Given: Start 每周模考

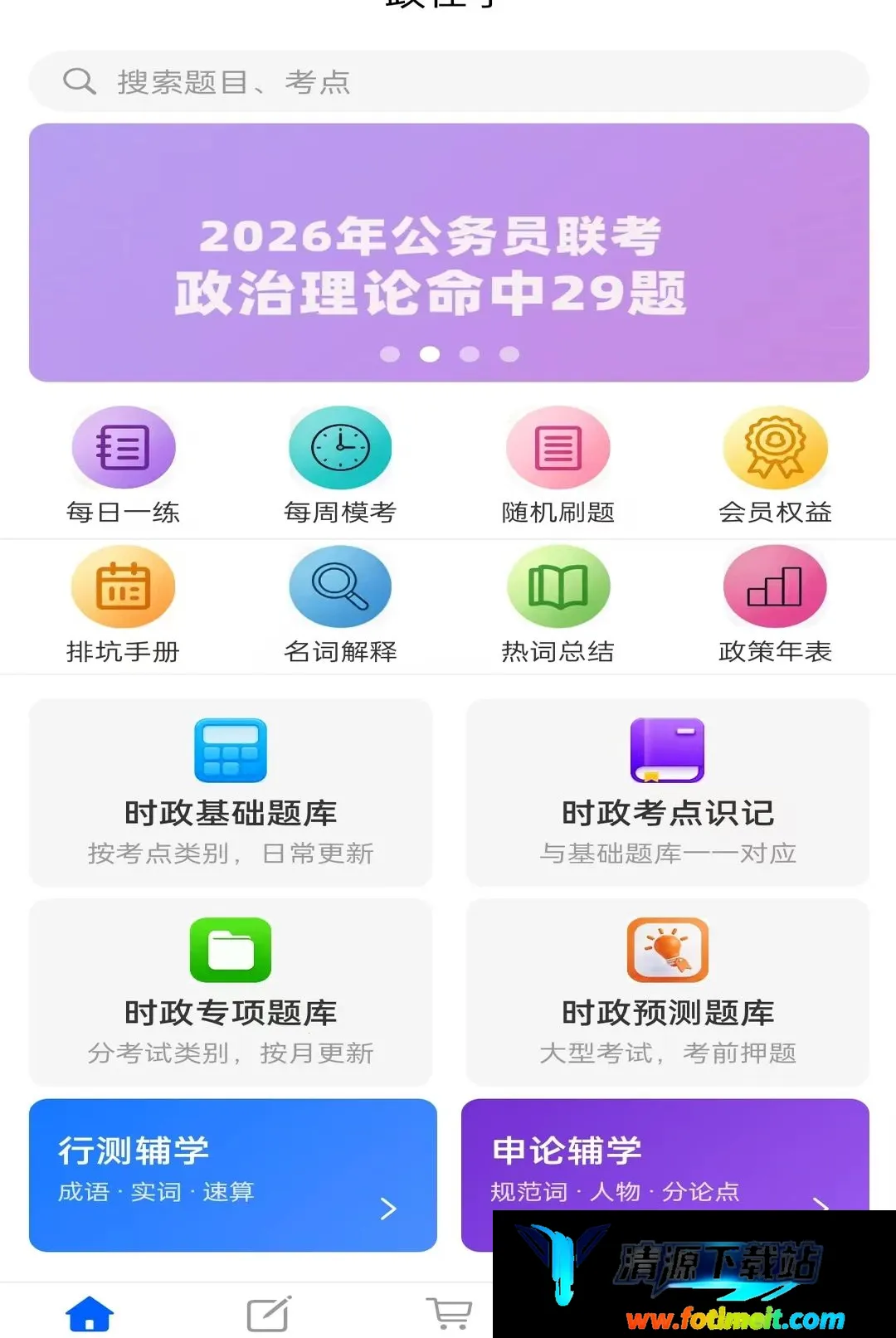Looking at the screenshot, I should tap(340, 466).
